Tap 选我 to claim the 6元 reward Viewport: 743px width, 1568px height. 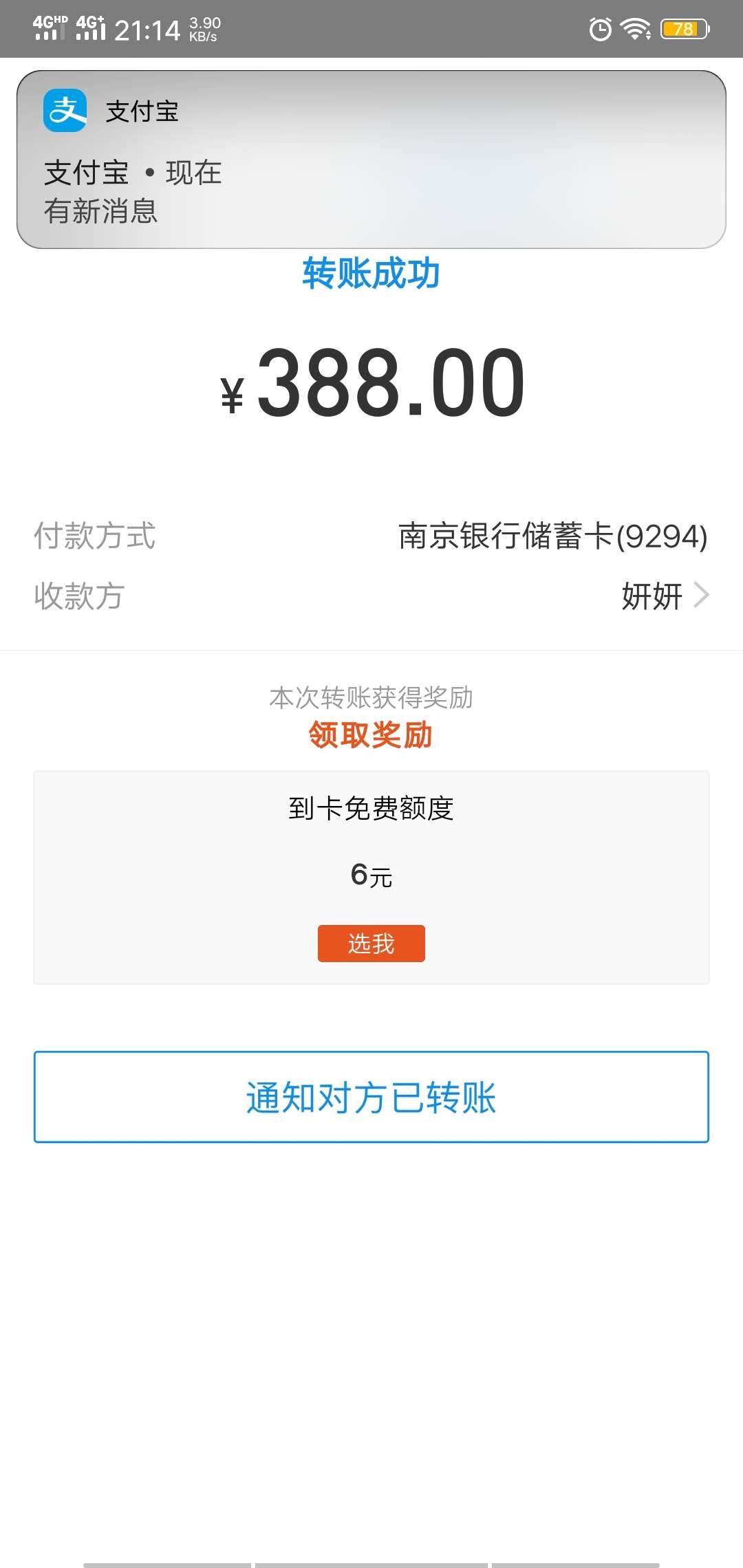tap(371, 944)
